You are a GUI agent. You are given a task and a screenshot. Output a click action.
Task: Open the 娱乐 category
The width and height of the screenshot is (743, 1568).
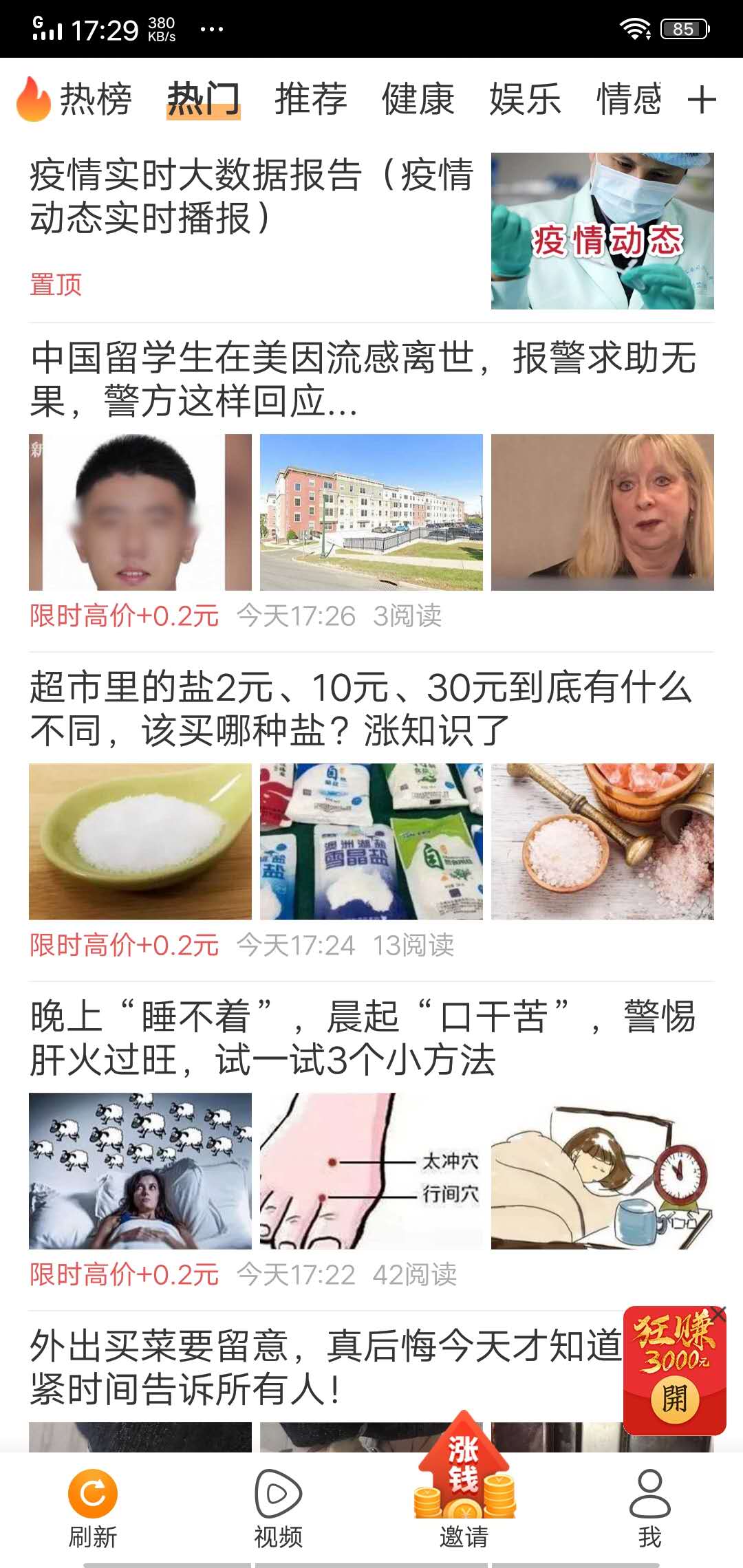(524, 99)
